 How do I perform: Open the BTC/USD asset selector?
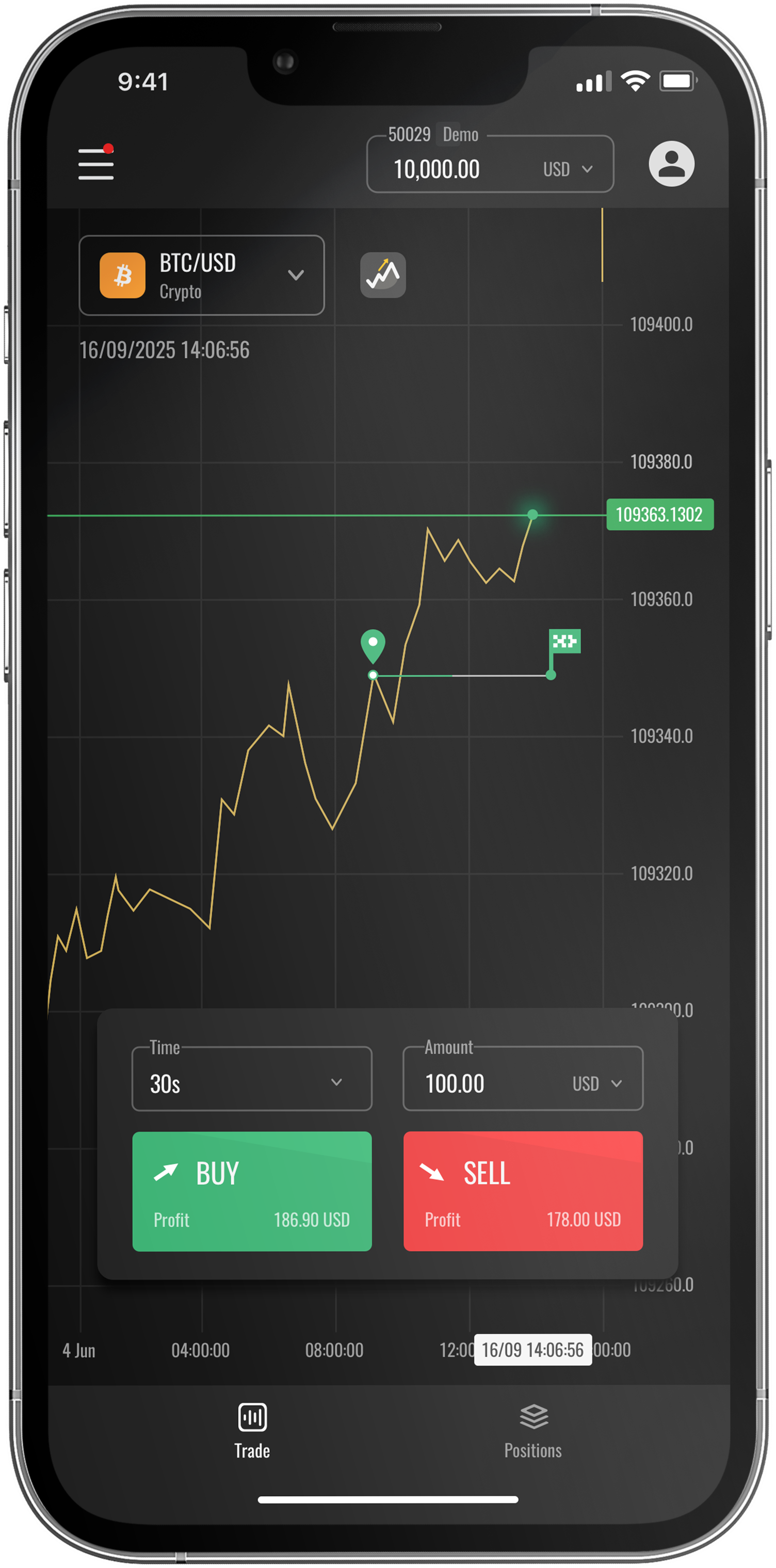(x=201, y=275)
